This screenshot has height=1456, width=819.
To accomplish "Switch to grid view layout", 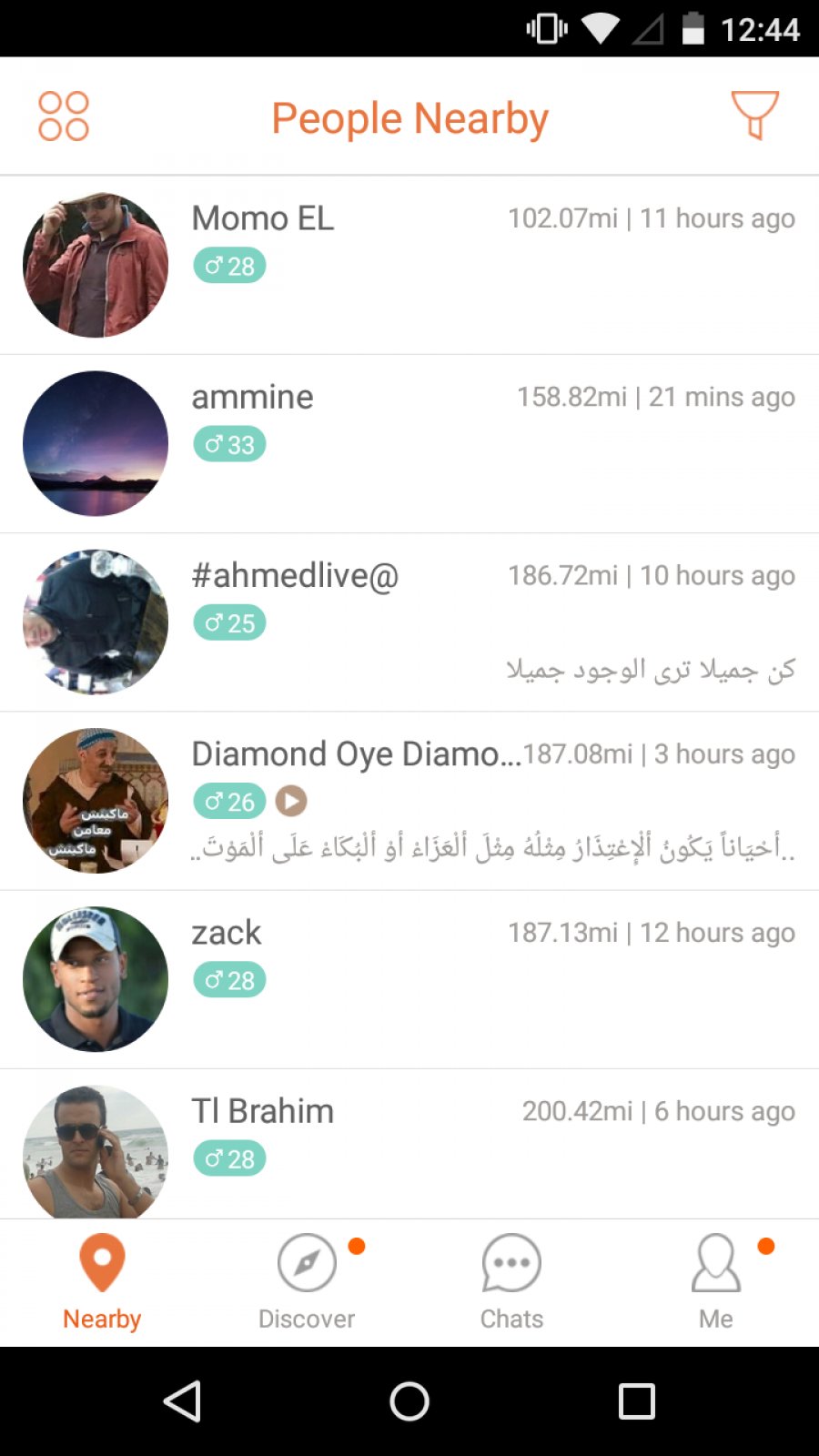I will pos(64,116).
